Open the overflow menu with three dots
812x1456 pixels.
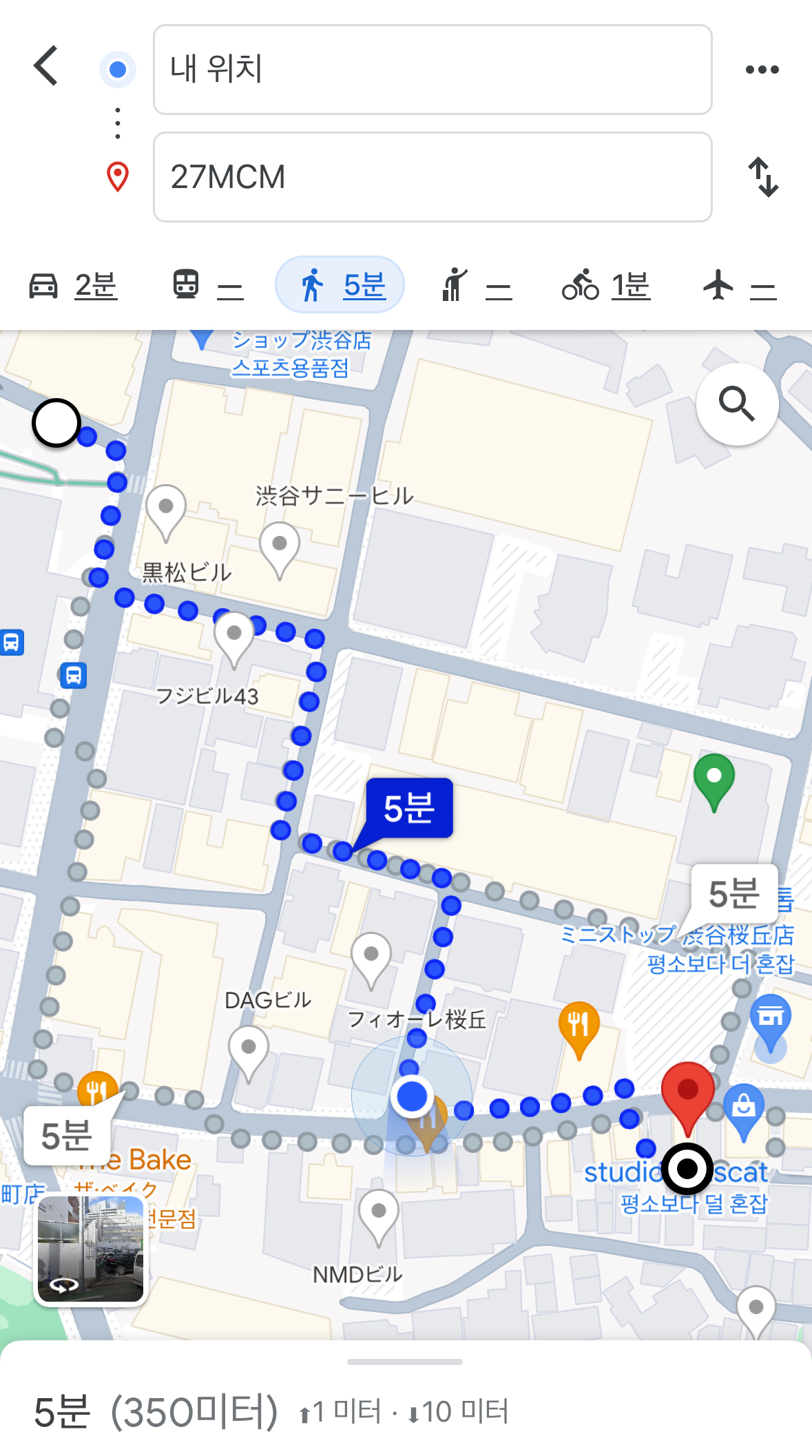coord(762,70)
